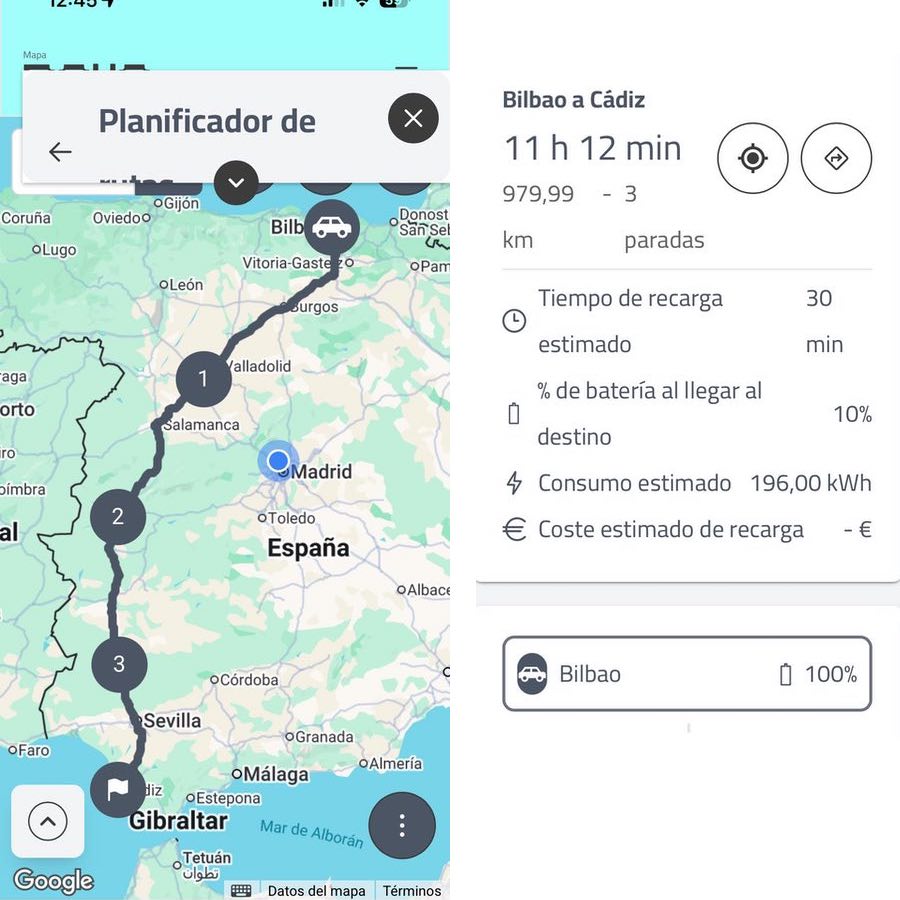This screenshot has width=900, height=900.
Task: Center the map with the crosshair location button
Action: pyautogui.click(x=753, y=158)
